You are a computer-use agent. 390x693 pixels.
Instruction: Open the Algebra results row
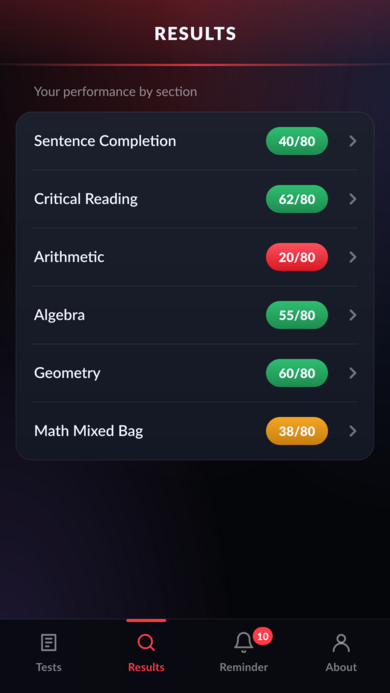tap(195, 315)
